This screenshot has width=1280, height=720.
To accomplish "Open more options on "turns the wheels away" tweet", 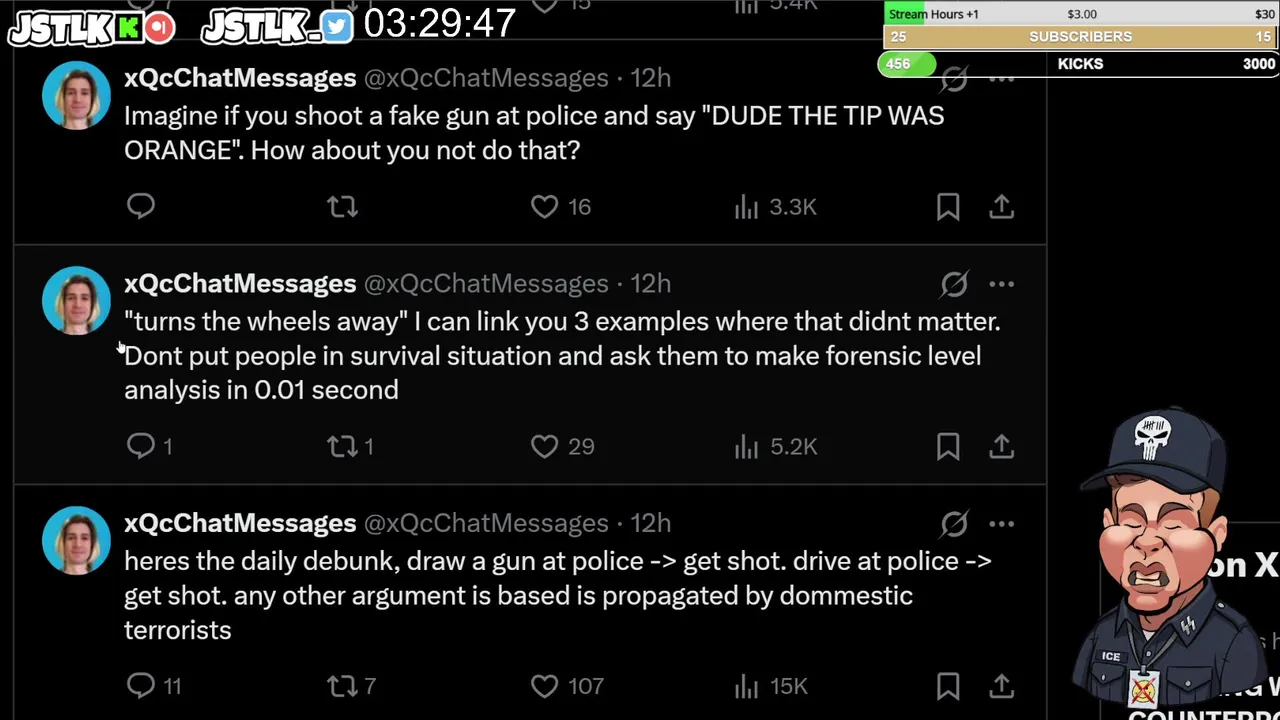I will pos(1001,284).
